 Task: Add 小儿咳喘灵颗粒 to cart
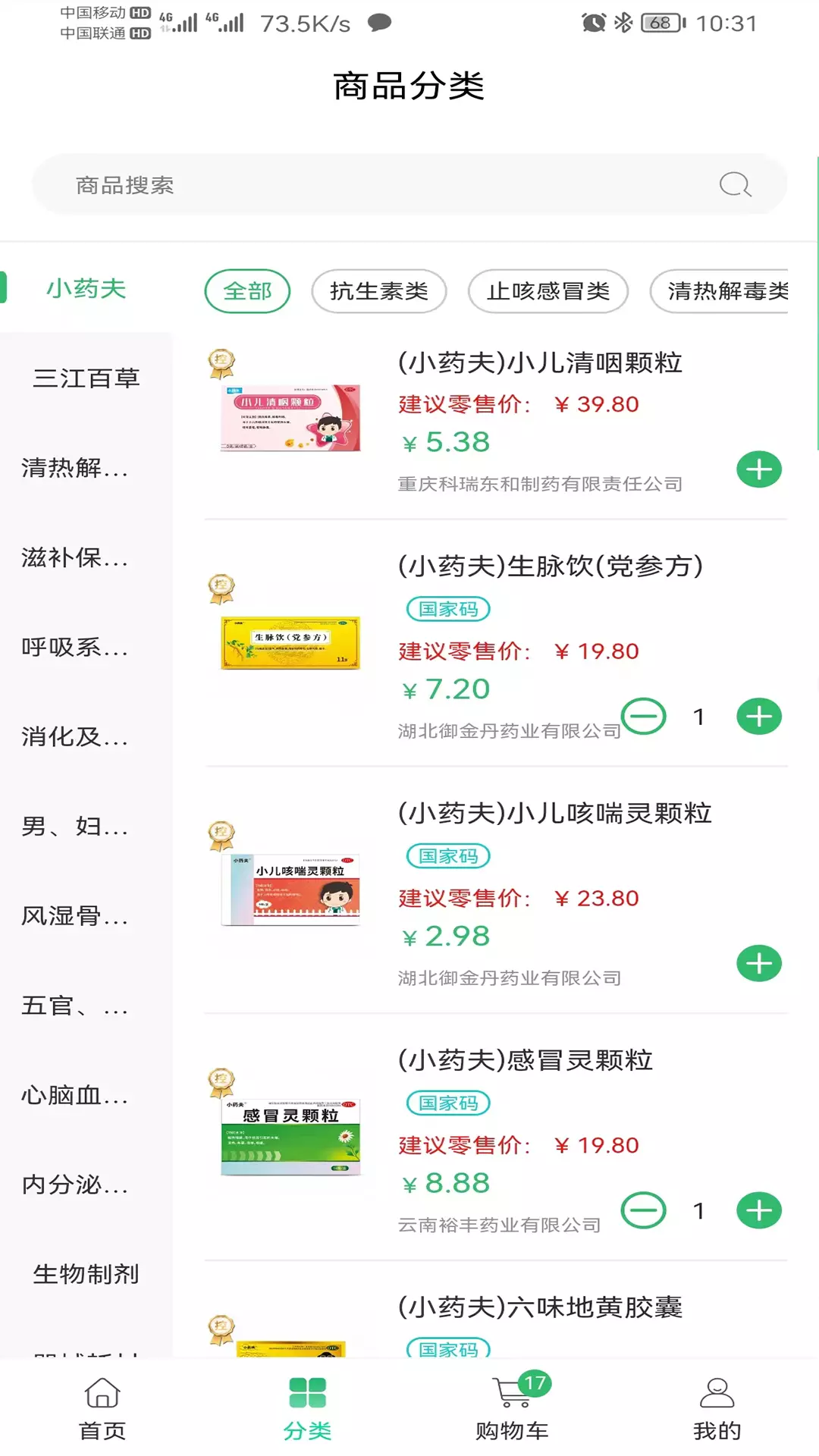pos(759,964)
